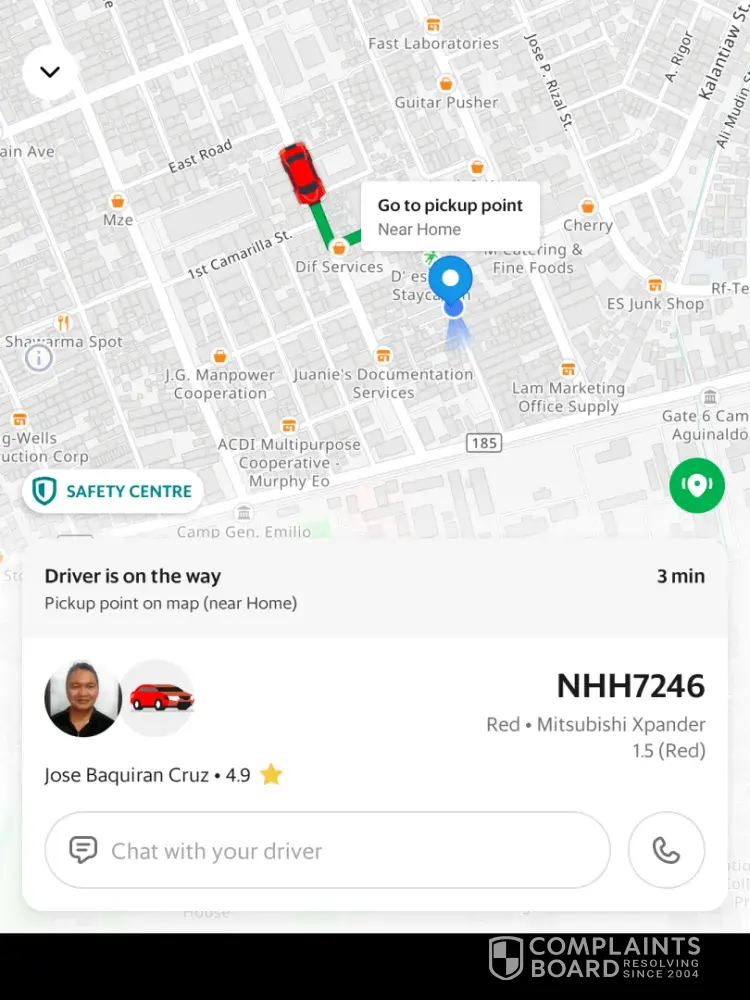Call the driver with the phone button
Screen dimensions: 750x1000
coord(666,851)
